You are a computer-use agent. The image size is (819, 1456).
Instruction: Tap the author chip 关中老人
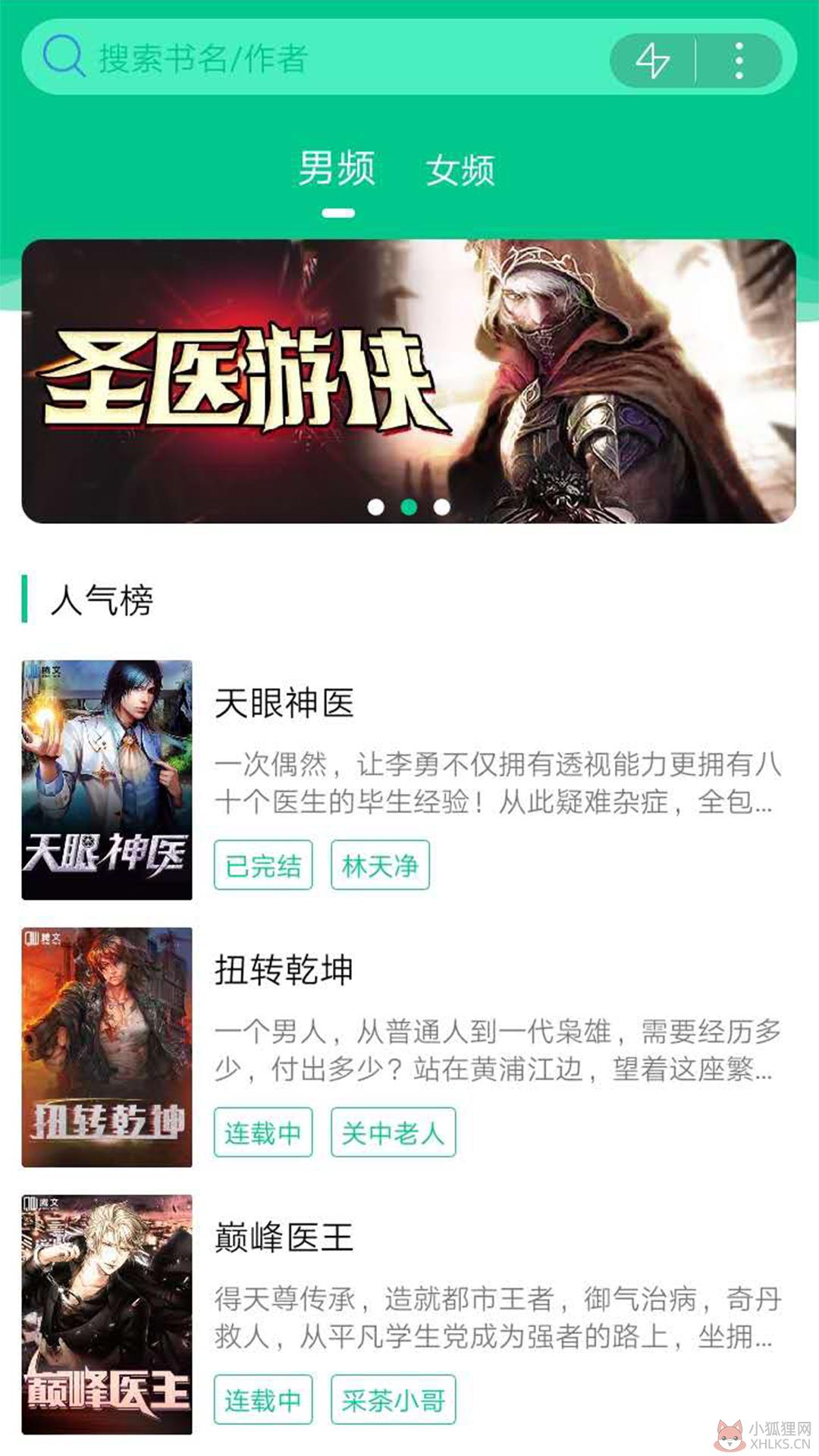point(393,1132)
